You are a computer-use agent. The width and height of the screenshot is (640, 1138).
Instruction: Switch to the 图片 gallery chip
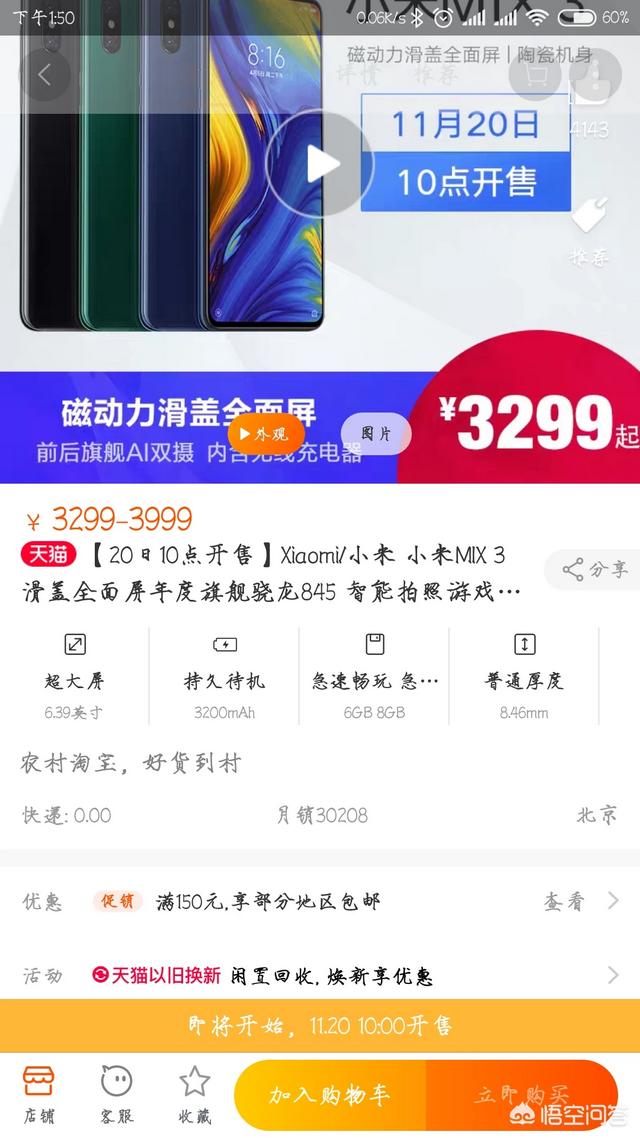click(x=376, y=434)
